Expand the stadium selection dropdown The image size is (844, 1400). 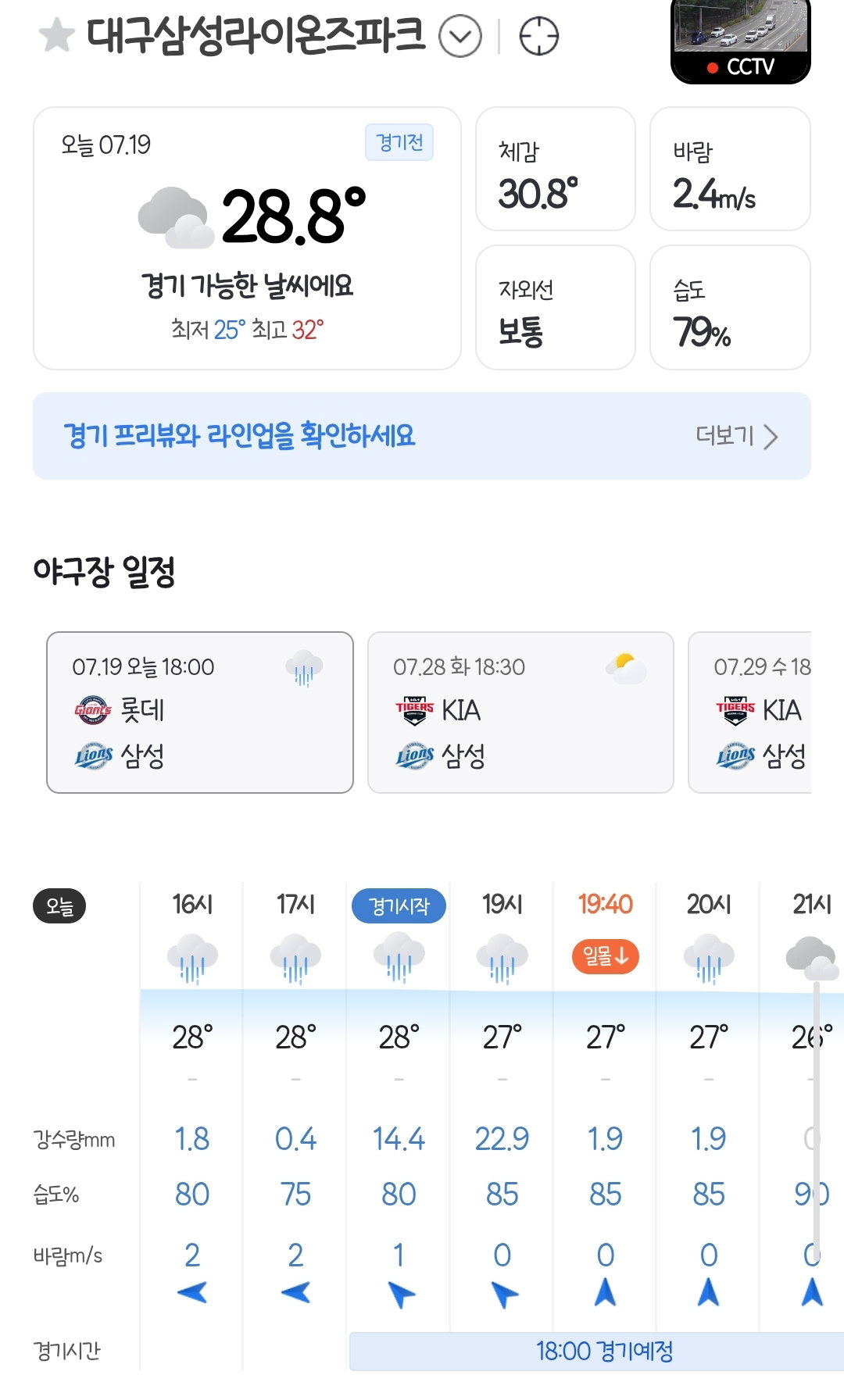pos(460,36)
